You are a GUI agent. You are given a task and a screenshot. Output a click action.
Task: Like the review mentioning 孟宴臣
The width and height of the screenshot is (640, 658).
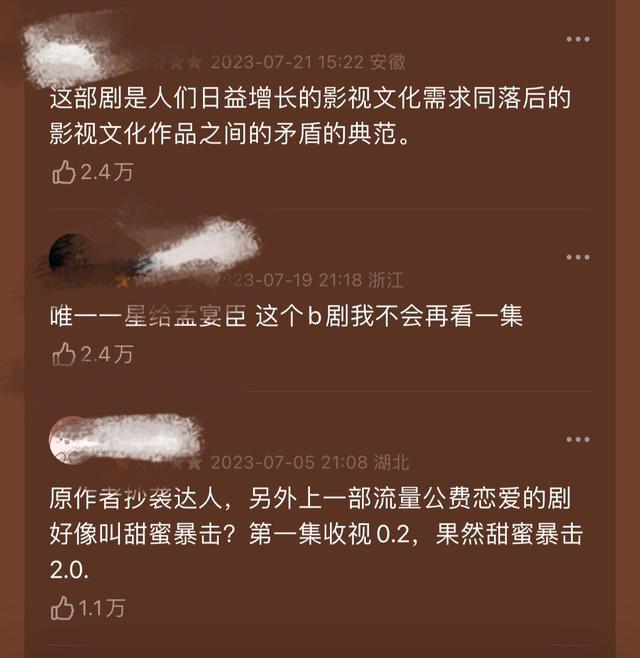tap(64, 352)
